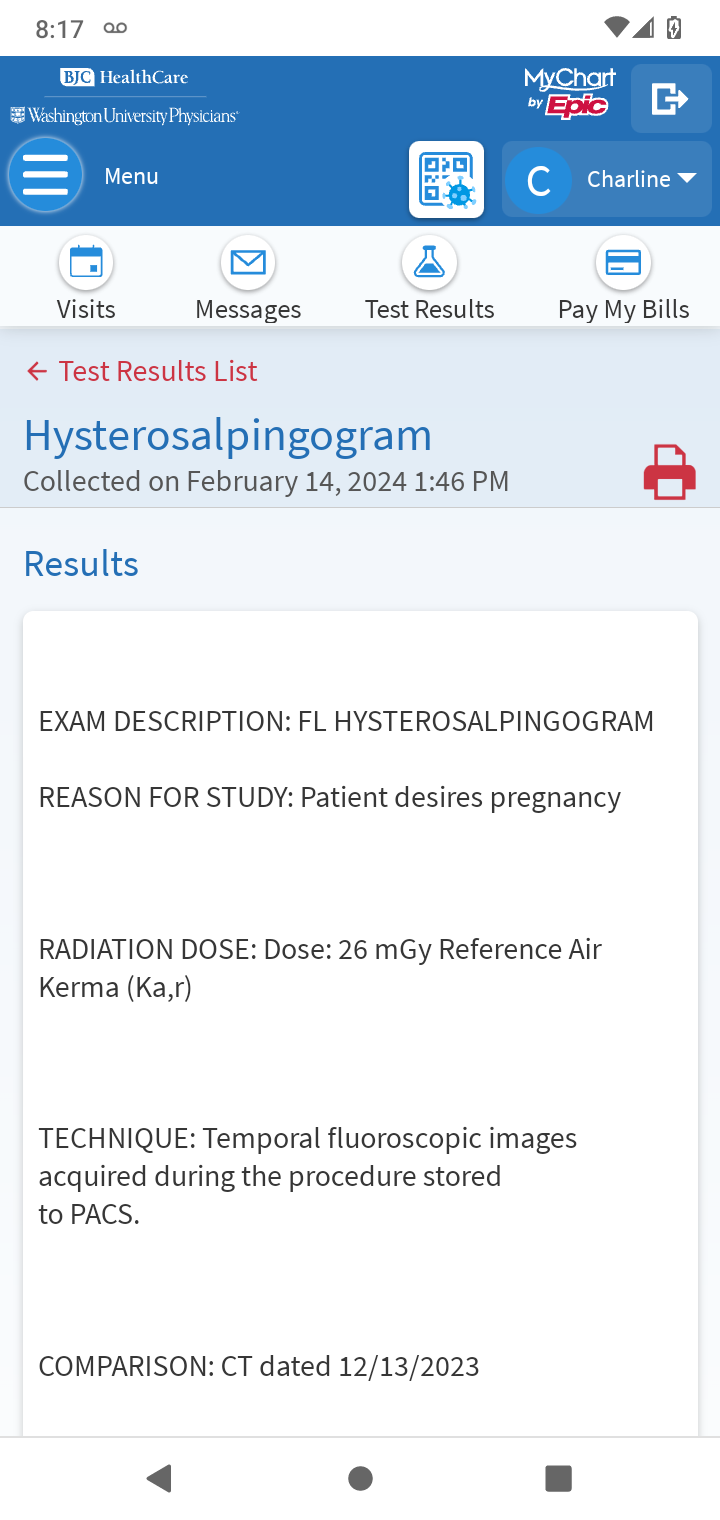The width and height of the screenshot is (720, 1520).
Task: Log out using the exit icon
Action: (x=670, y=98)
